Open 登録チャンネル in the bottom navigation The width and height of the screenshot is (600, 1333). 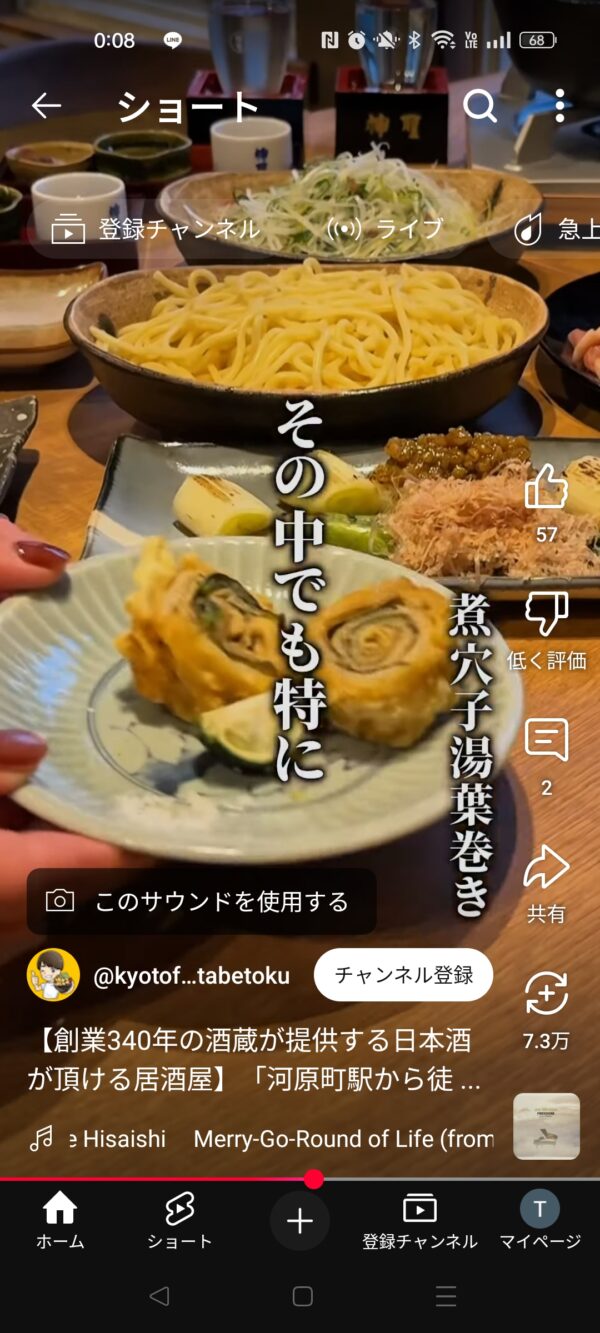(420, 1221)
